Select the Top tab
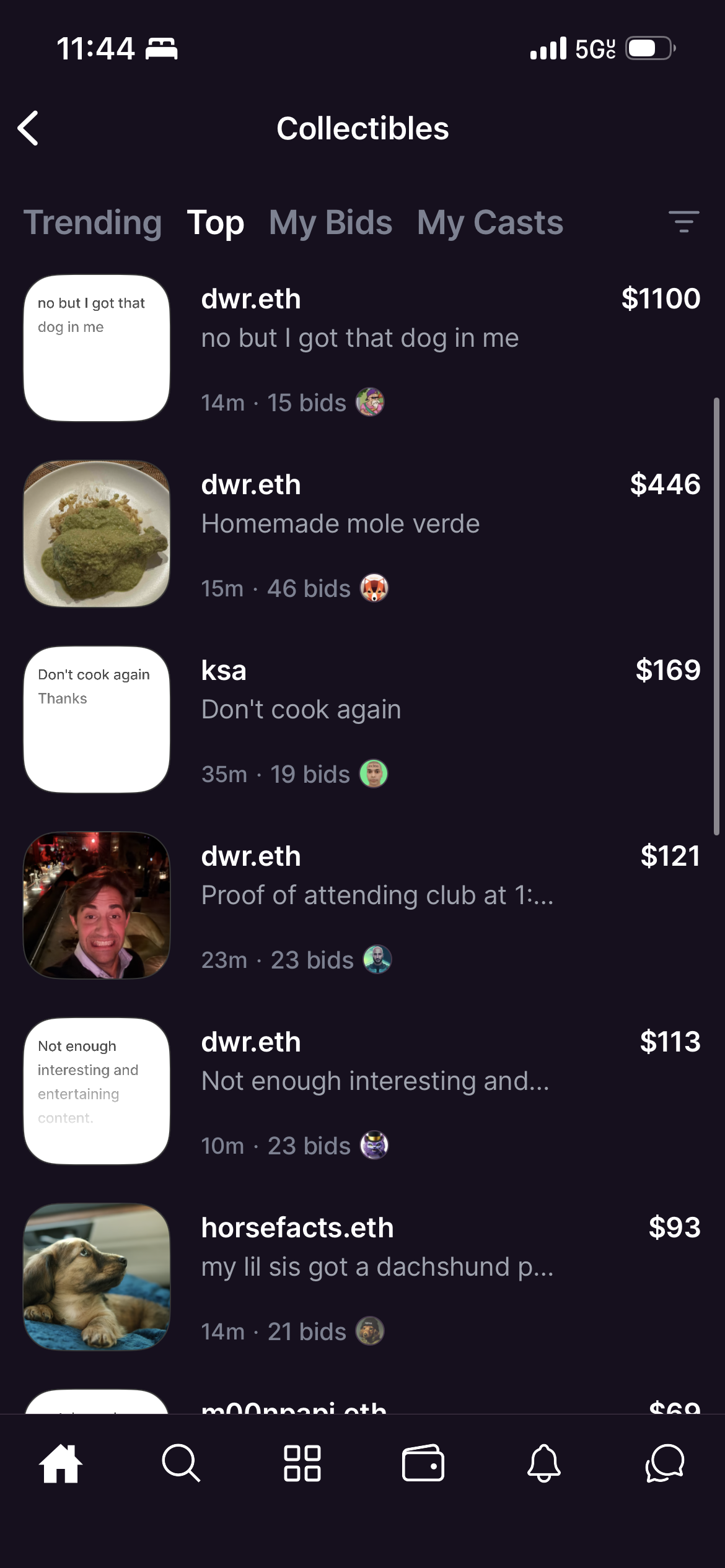 215,222
